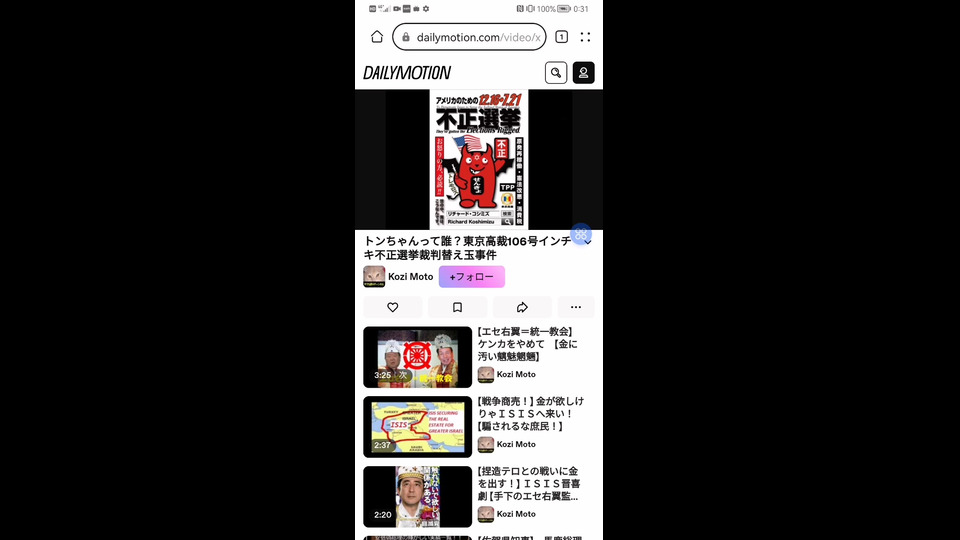
Task: Tap the Dailymotion logo to go home
Action: point(407,72)
